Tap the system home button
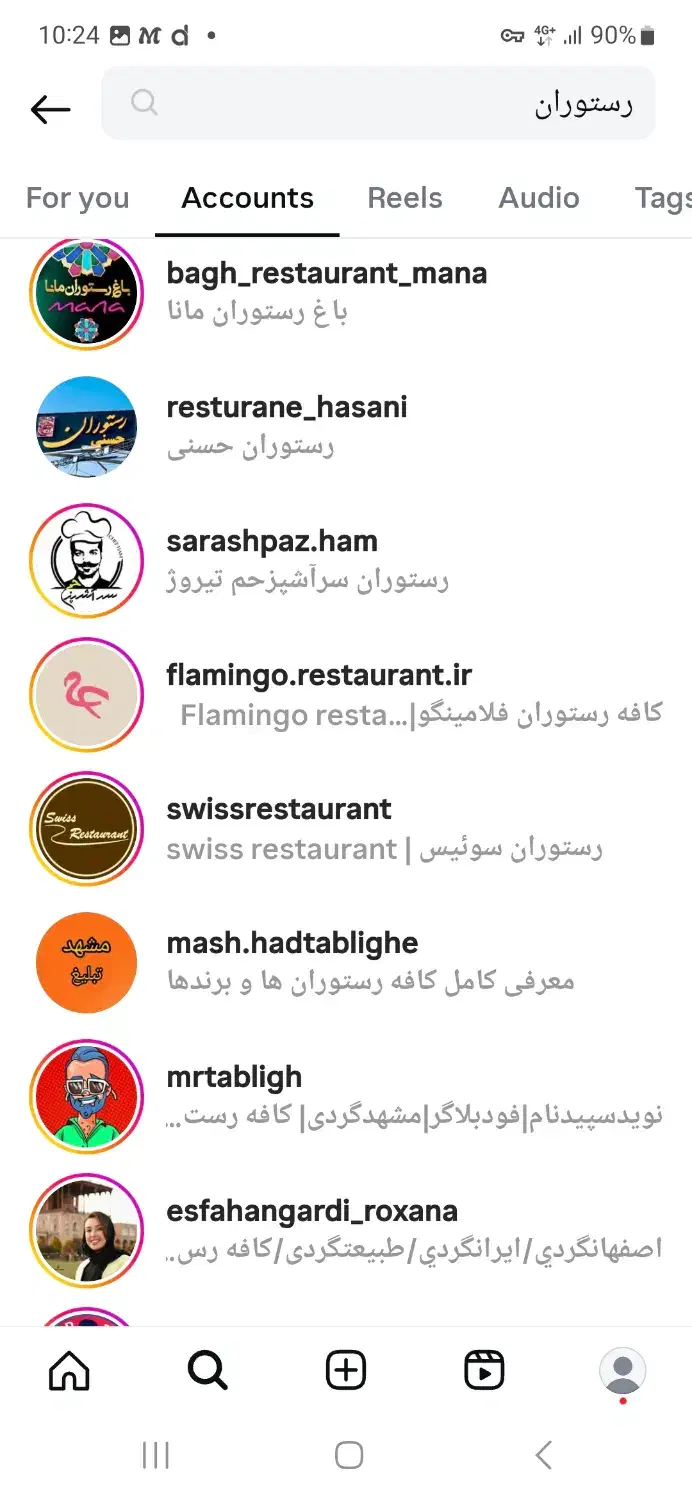This screenshot has height=1500, width=692. (348, 1455)
